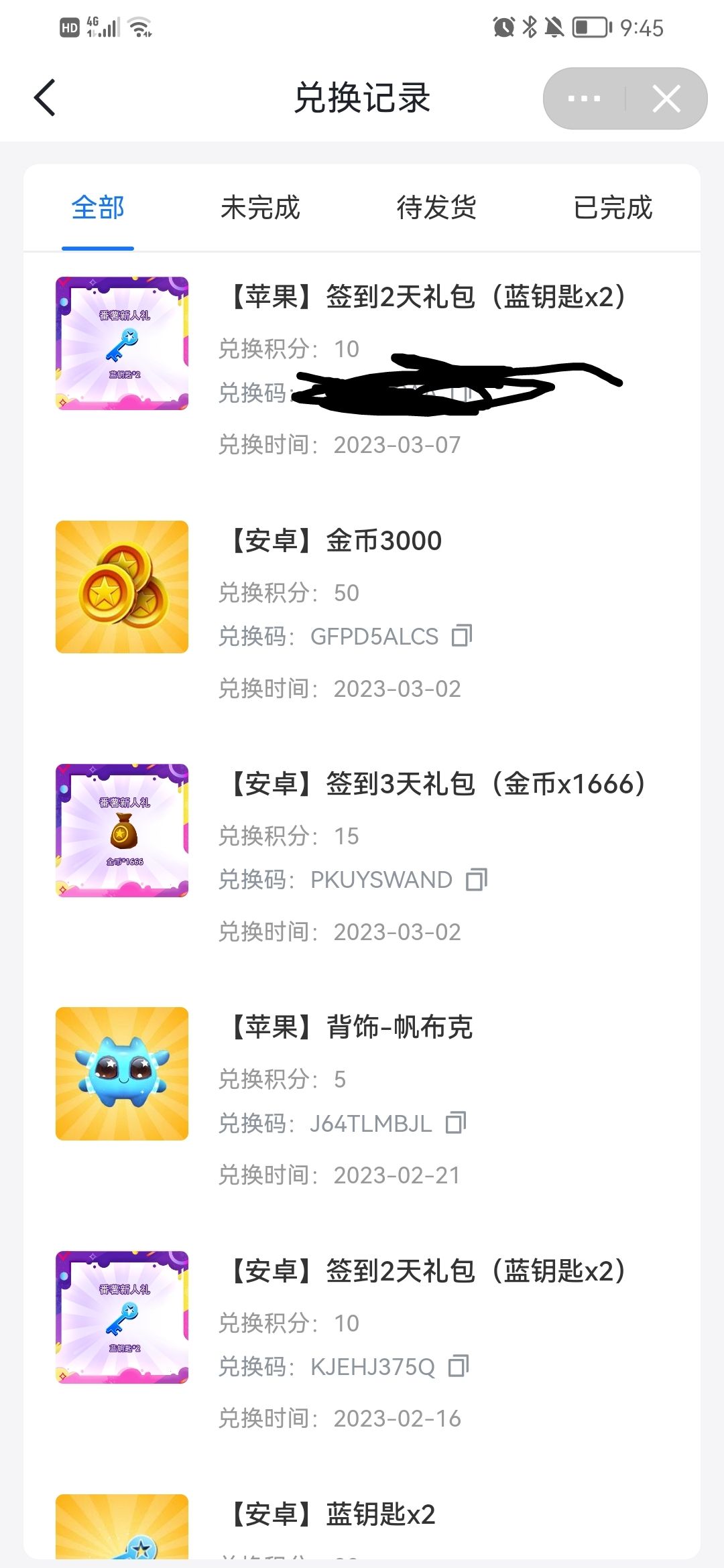Copy redemption code KJEHJ375Q

click(459, 1366)
